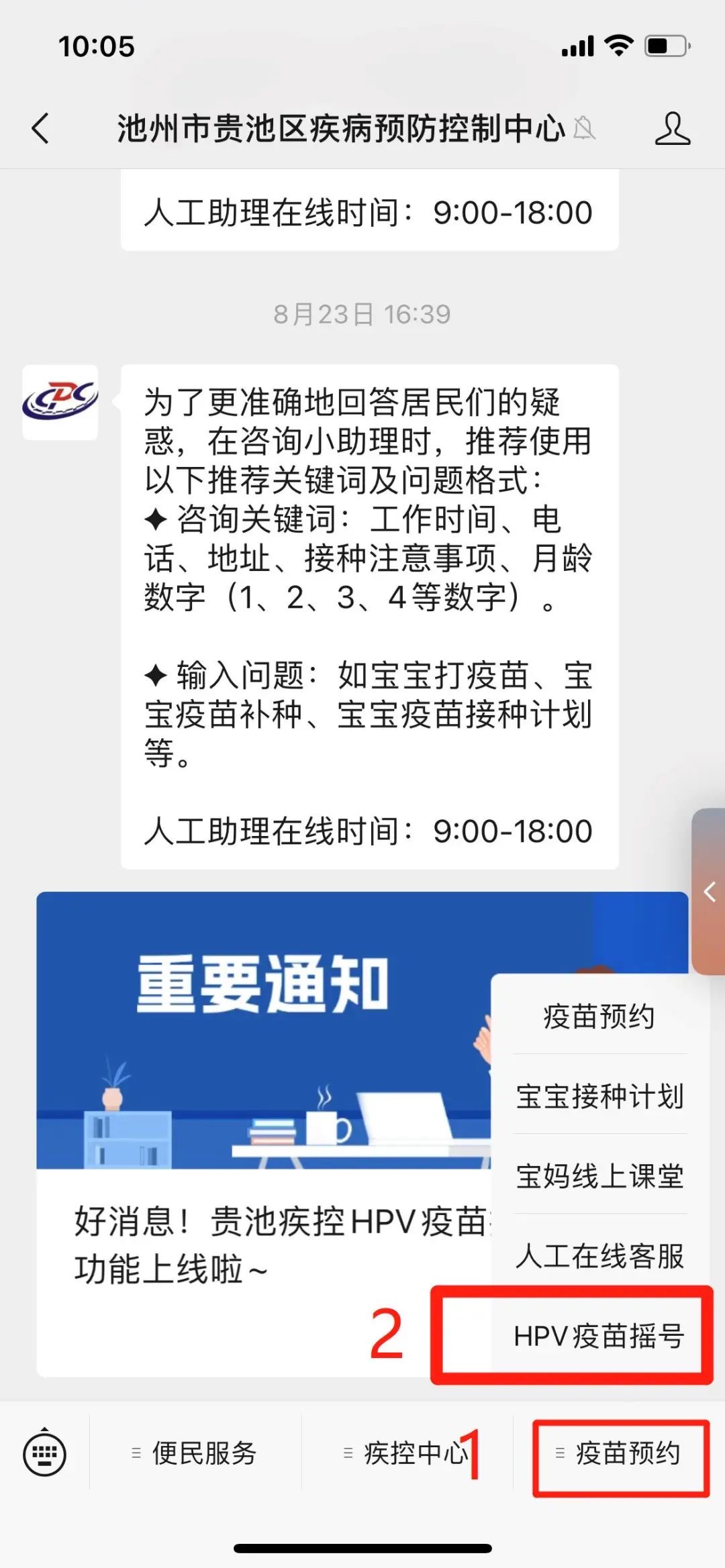The width and height of the screenshot is (725, 1568).
Task: Open 宝妈线上课堂 from the popup
Action: (x=599, y=1176)
